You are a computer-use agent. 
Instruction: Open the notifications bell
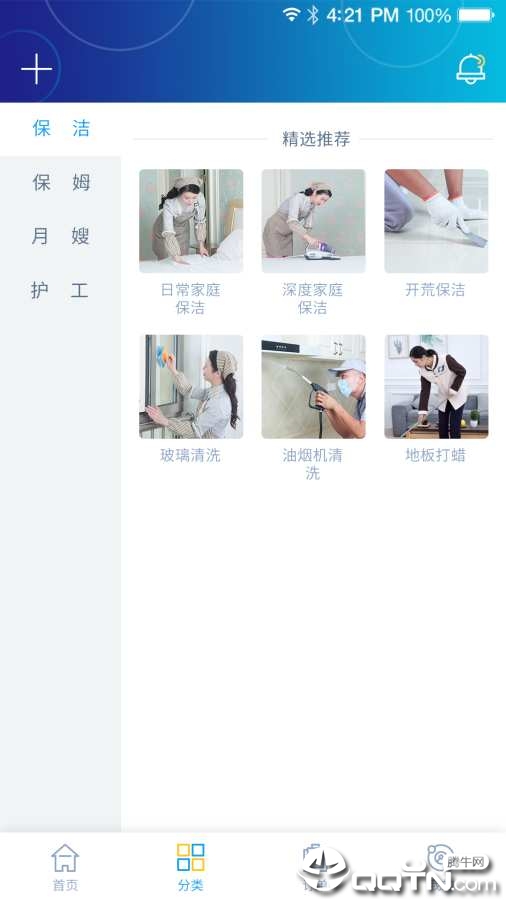pos(471,69)
